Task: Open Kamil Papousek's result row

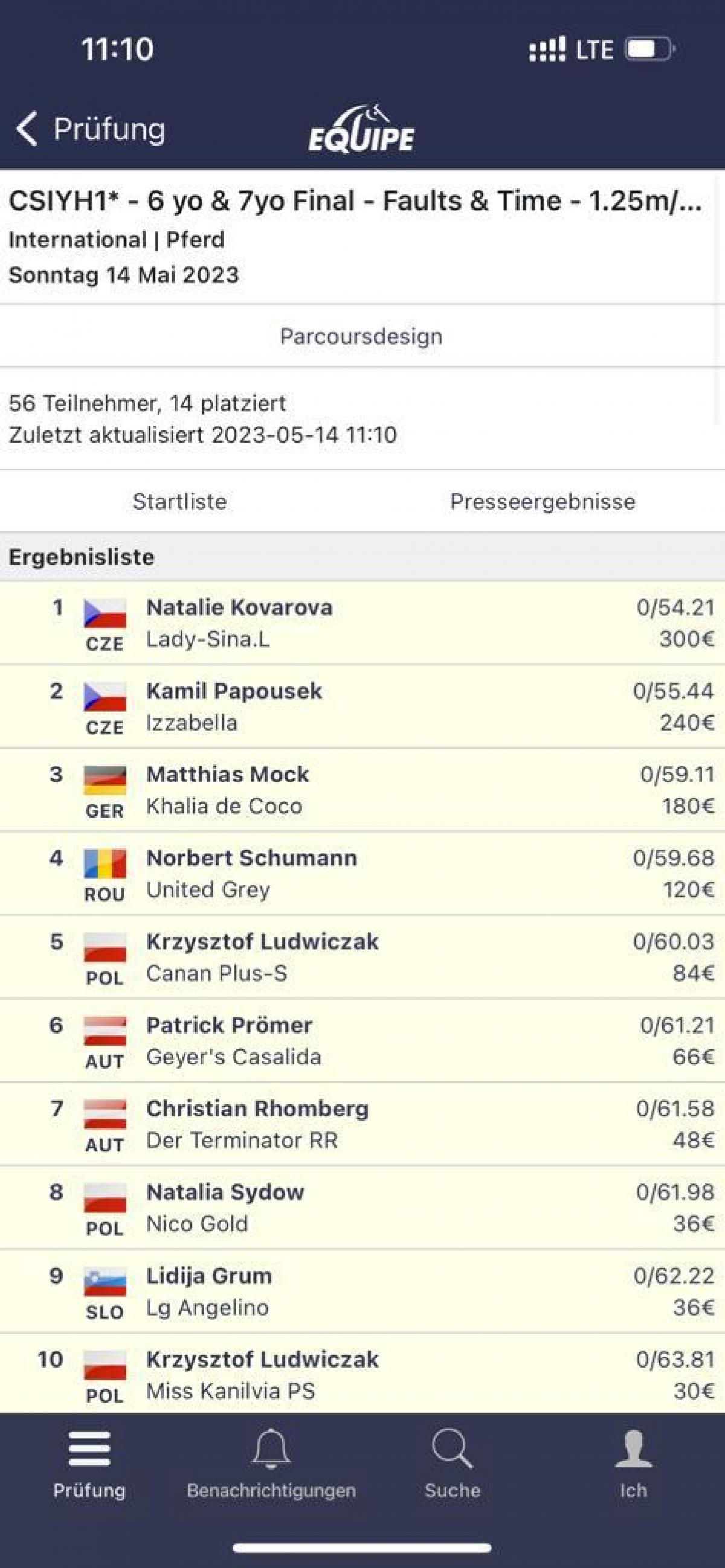Action: pyautogui.click(x=362, y=706)
